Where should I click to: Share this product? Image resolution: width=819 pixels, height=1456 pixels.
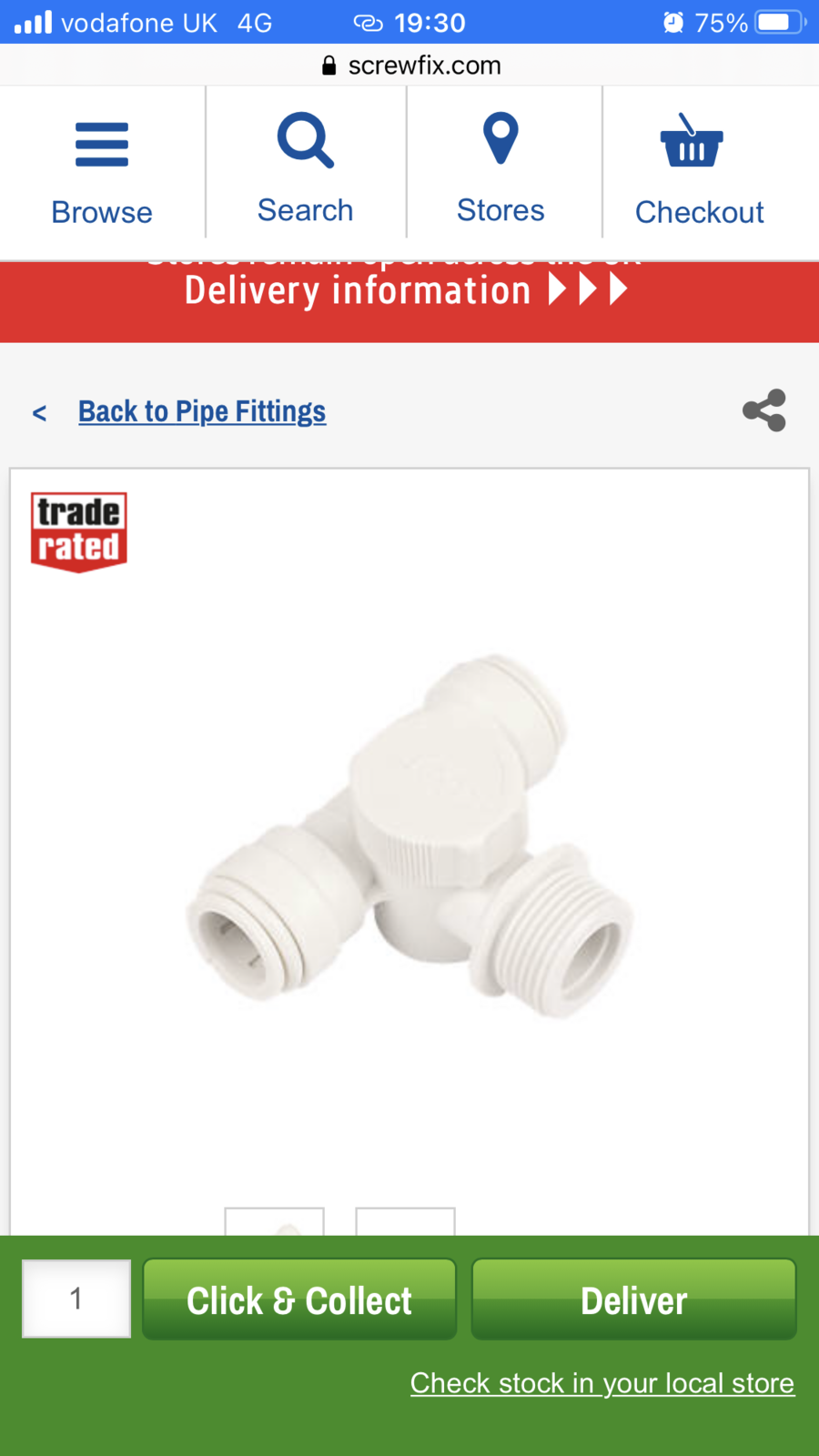[x=763, y=410]
